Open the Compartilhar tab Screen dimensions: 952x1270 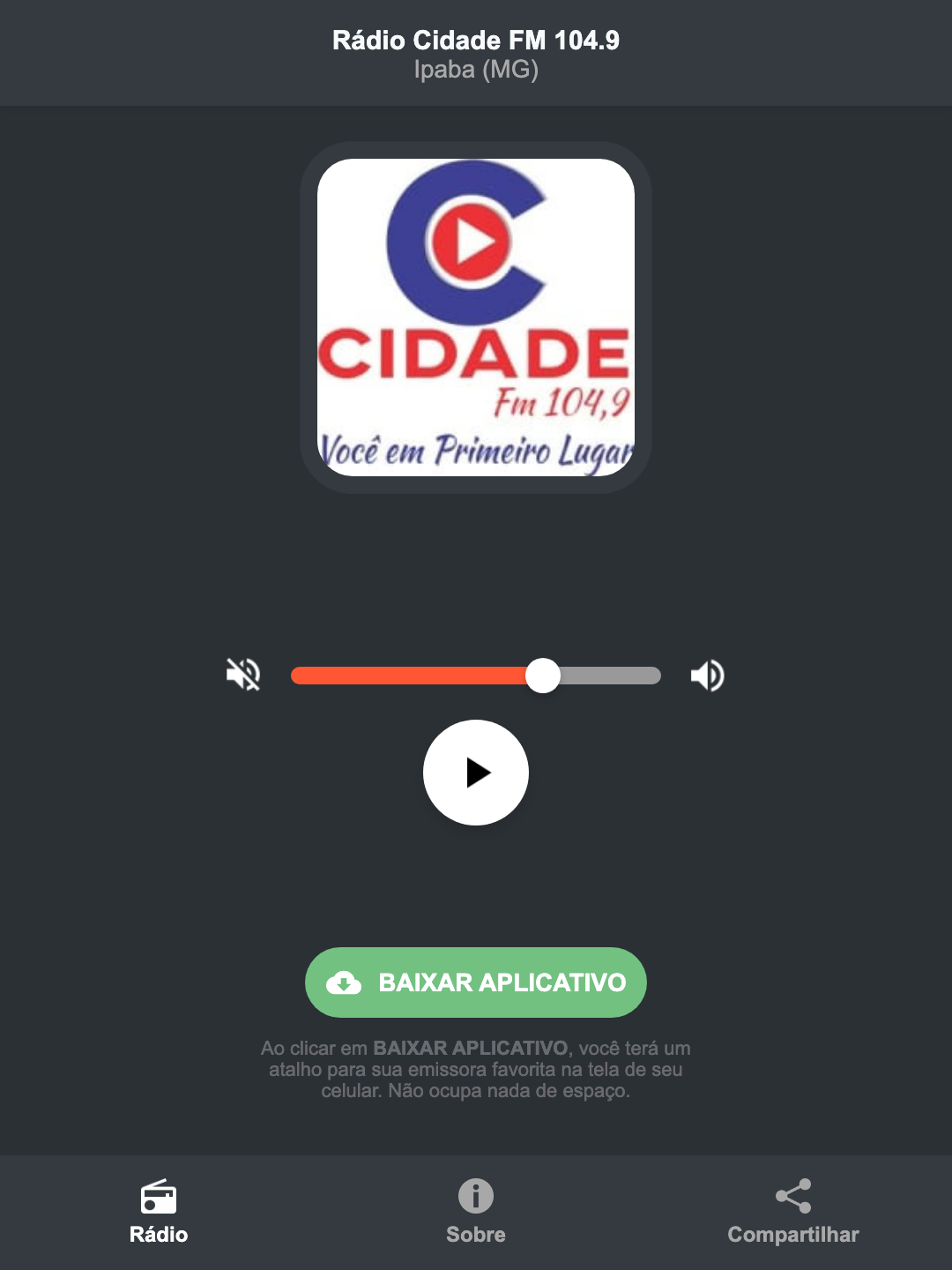tap(792, 1214)
